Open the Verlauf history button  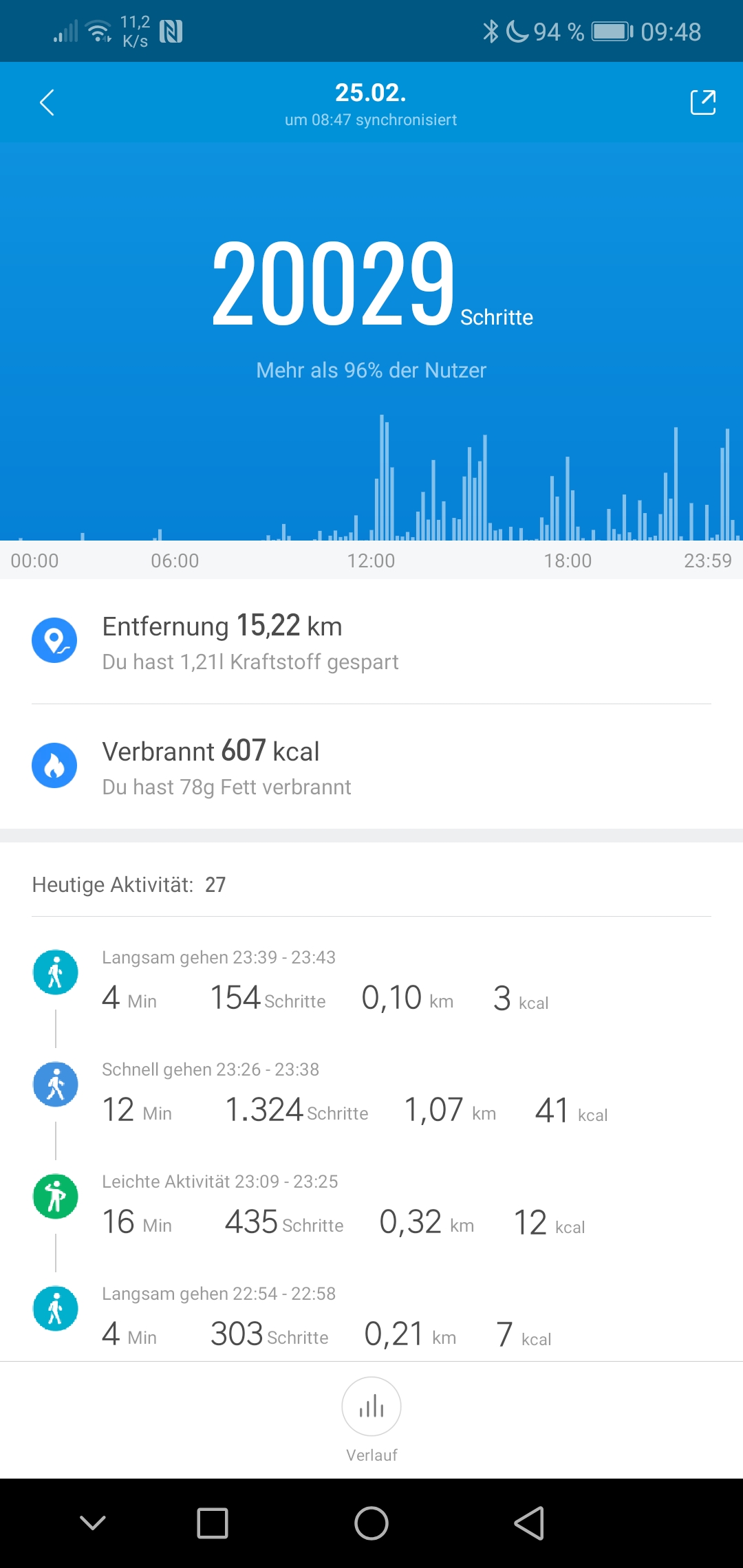tap(371, 1407)
